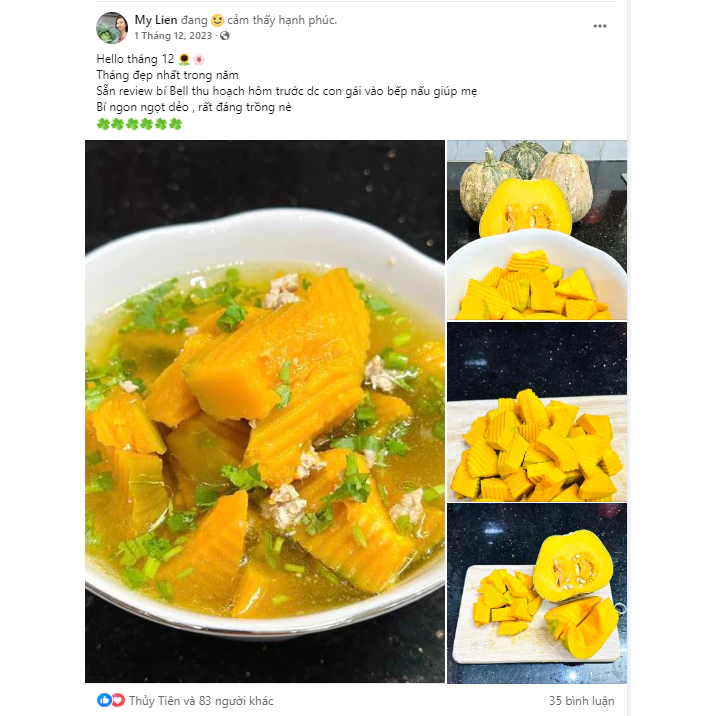Open the post date 1 Tháng 12, 2023
The image size is (716, 716).
click(175, 36)
